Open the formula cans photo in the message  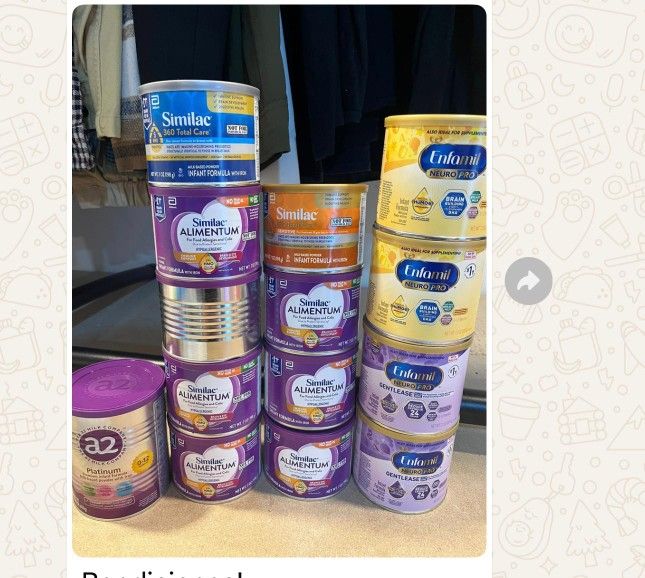(279, 281)
